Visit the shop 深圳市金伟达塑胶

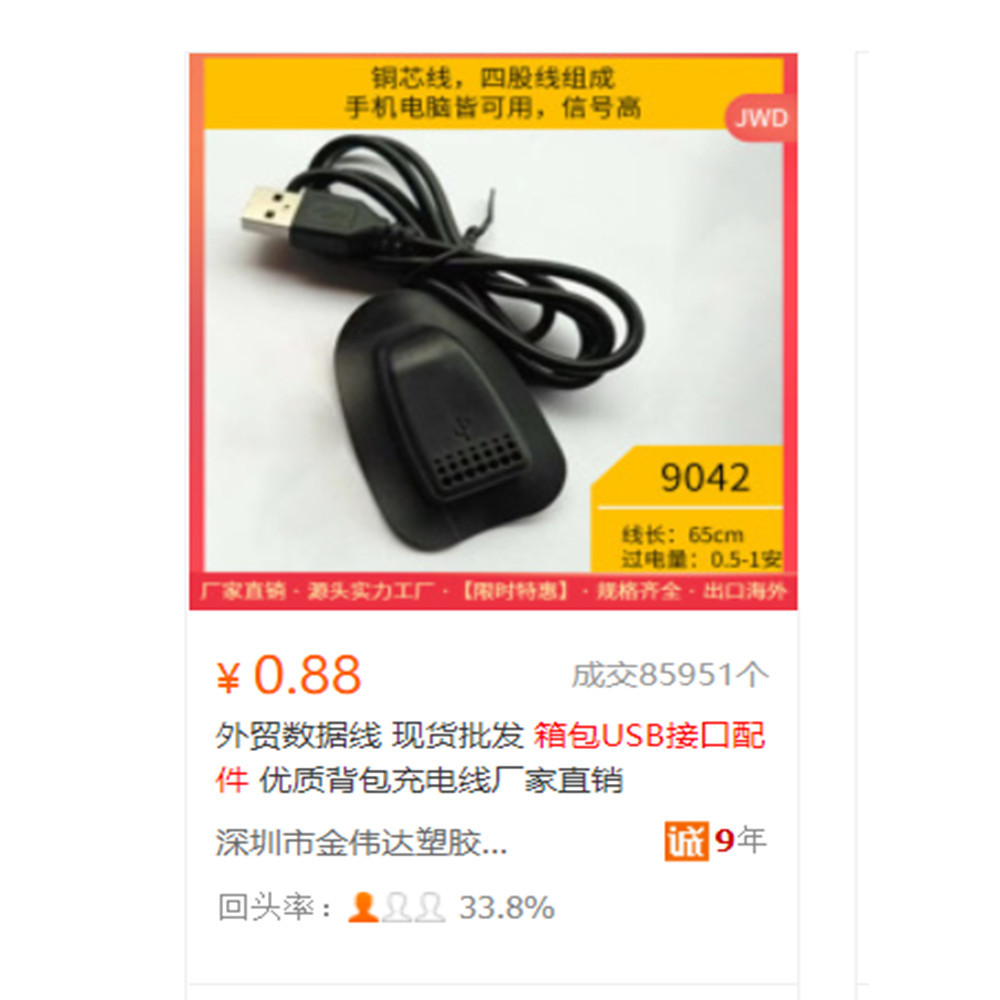click(x=361, y=842)
